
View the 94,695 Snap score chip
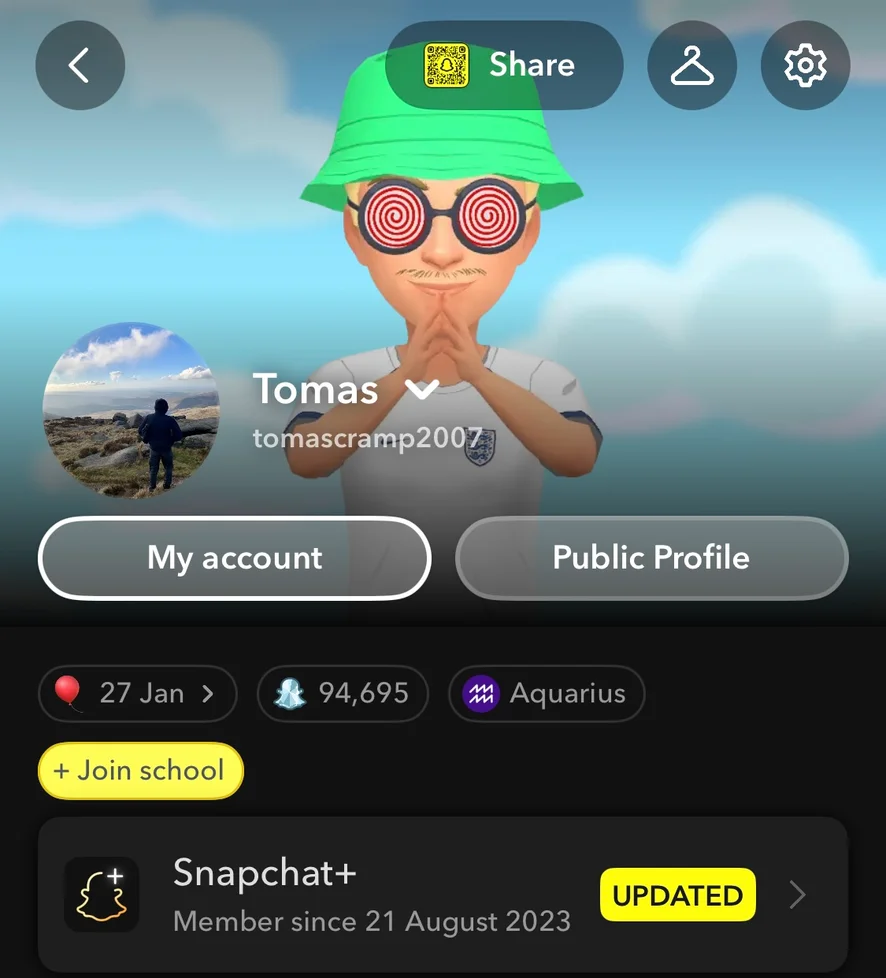[342, 693]
